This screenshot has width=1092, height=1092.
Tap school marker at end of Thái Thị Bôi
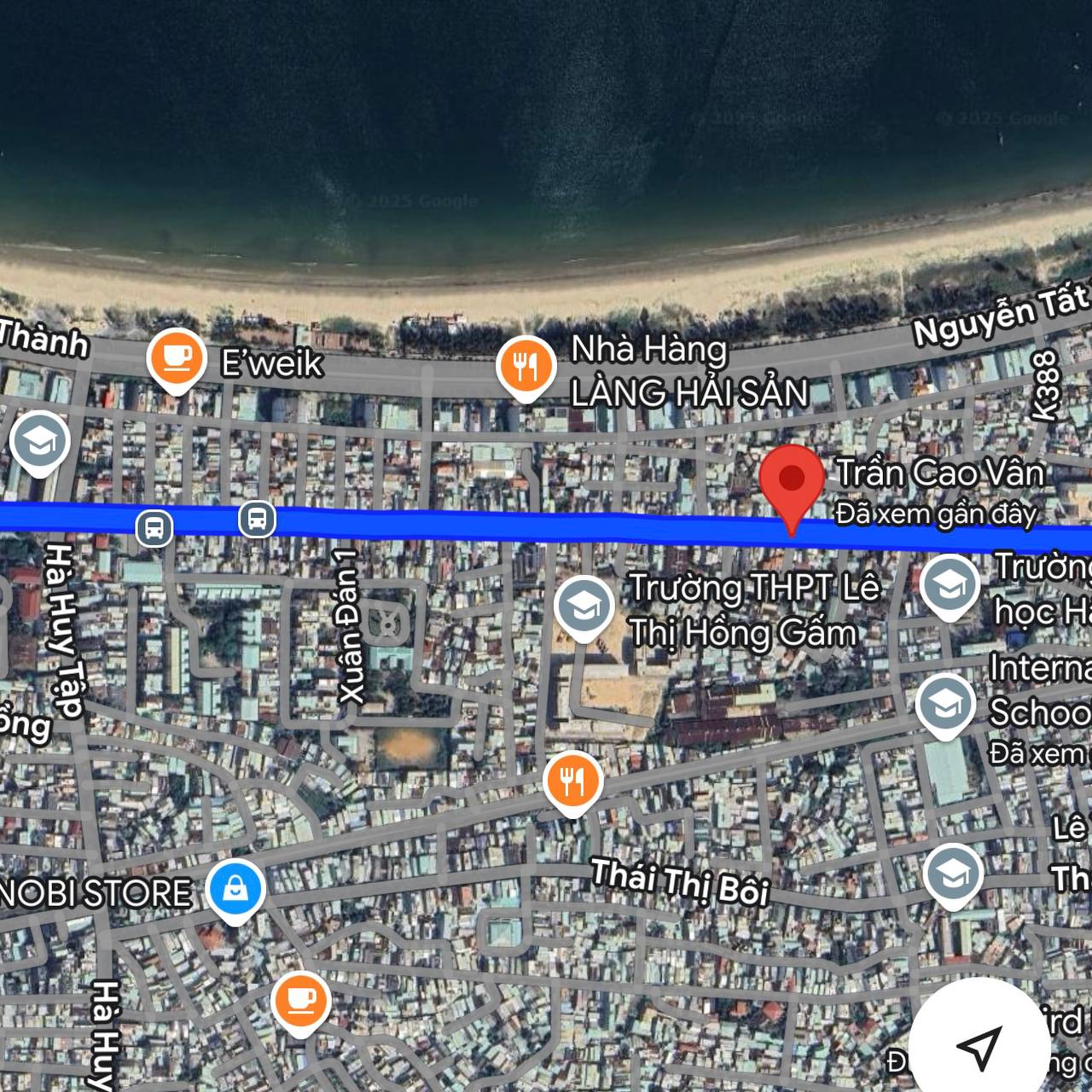(952, 874)
